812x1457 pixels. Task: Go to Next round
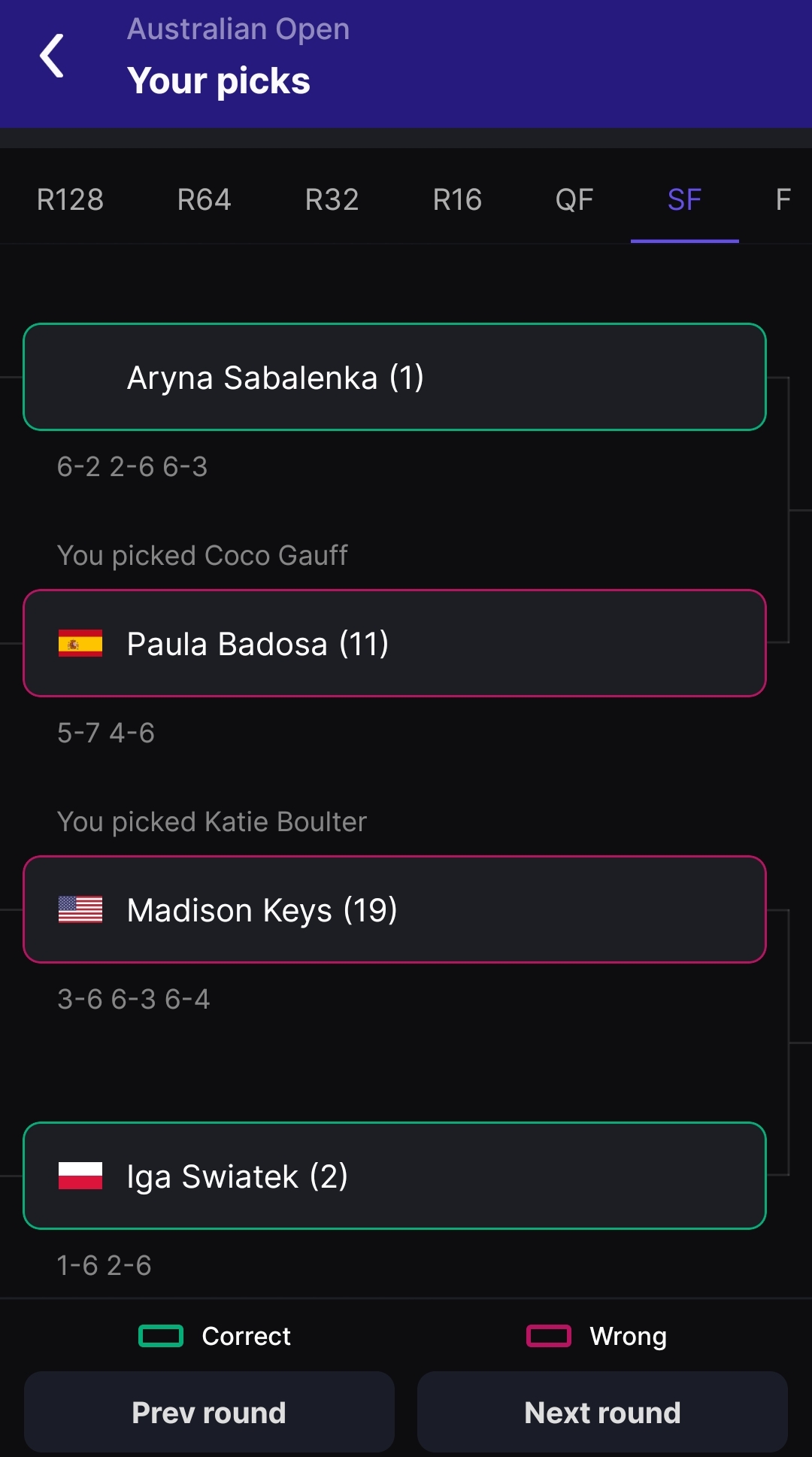coord(602,1412)
